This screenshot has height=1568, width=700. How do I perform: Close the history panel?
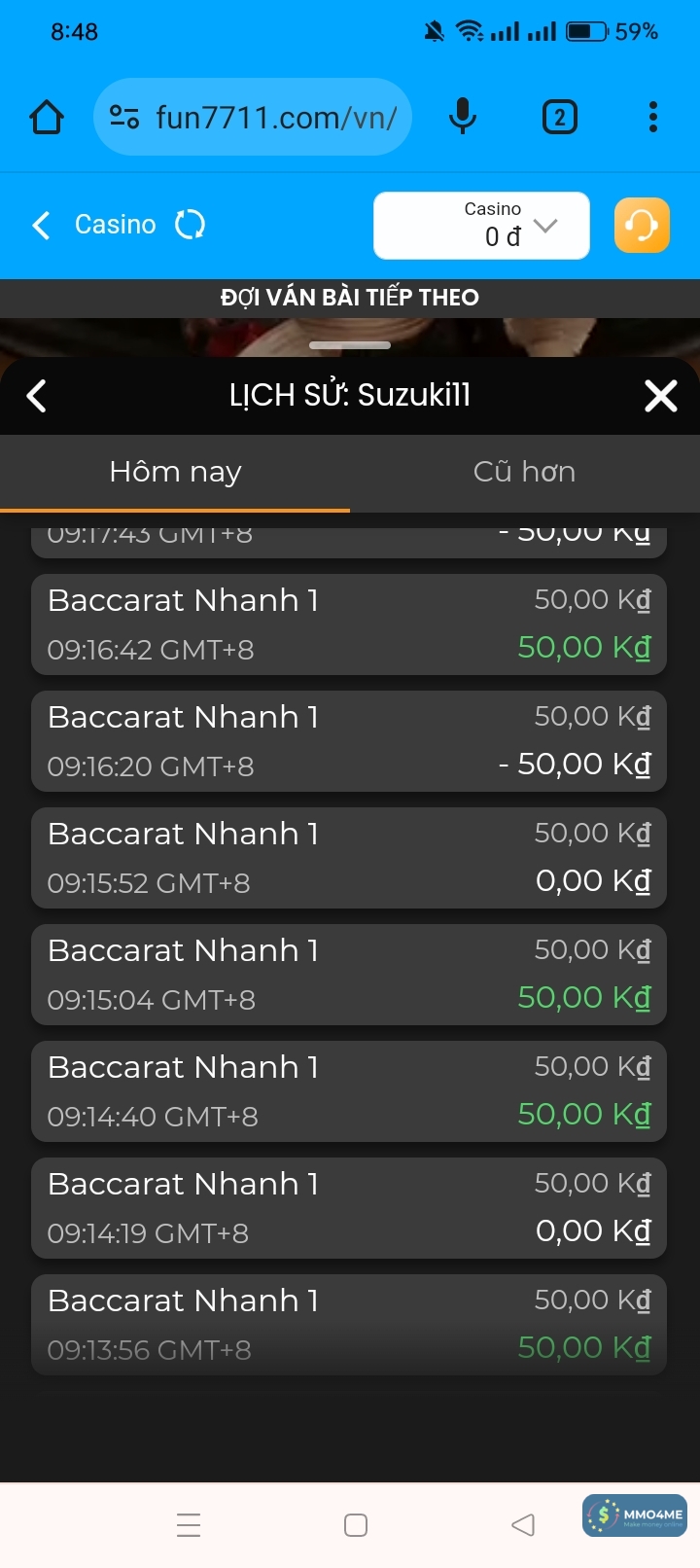point(661,396)
